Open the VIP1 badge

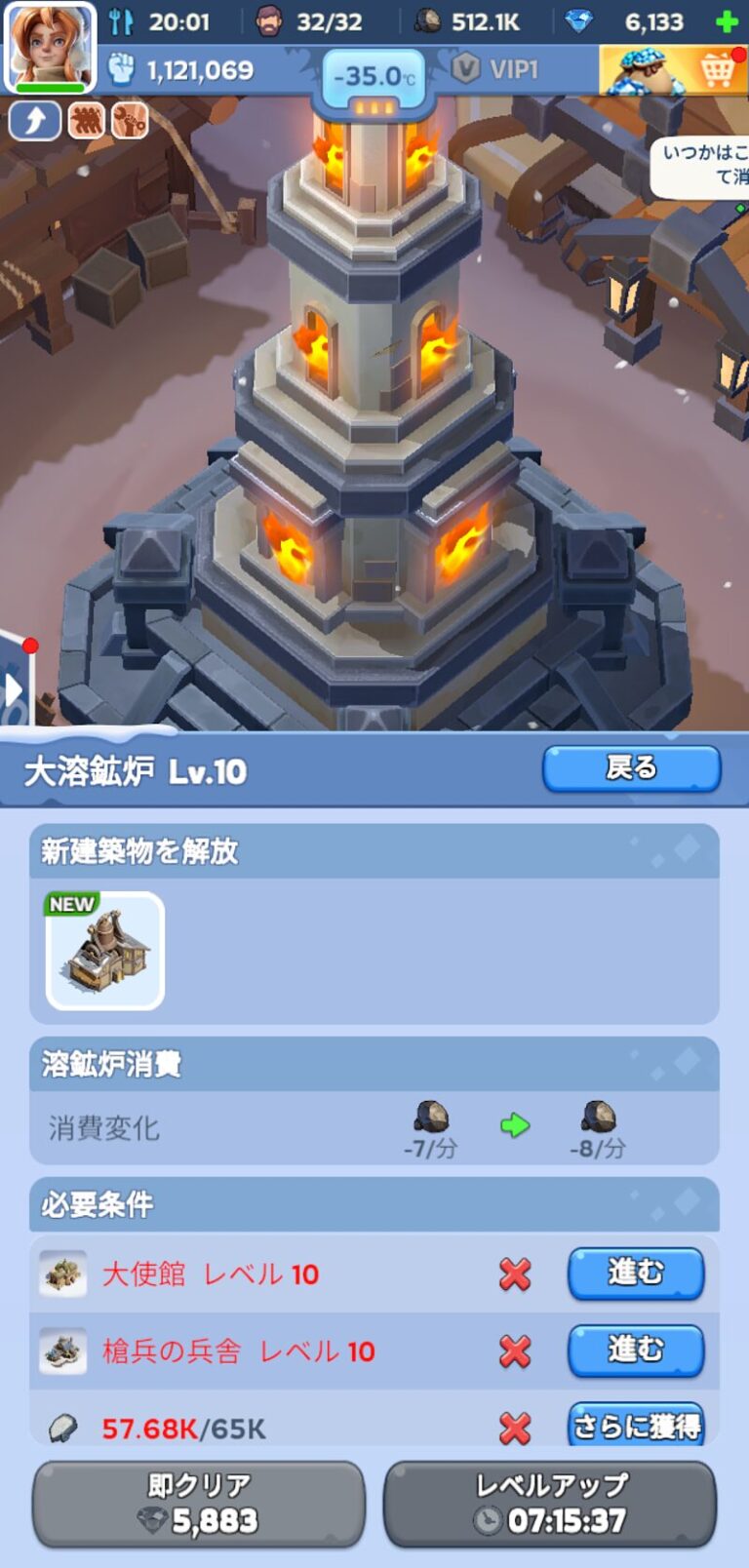point(495,69)
